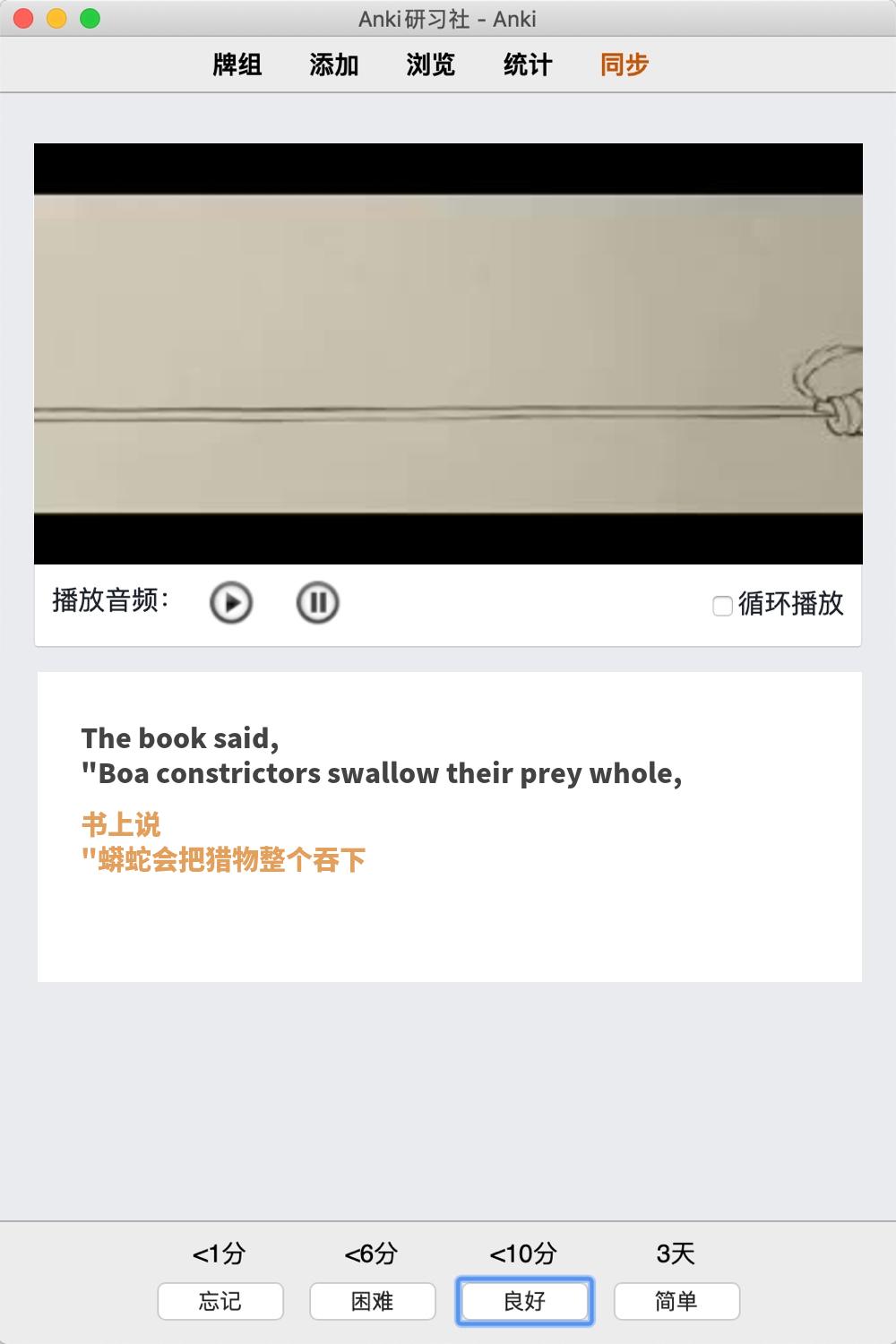Screen dimensions: 896x1344
Task: Open the 添加 add card dialog
Action: click(334, 65)
